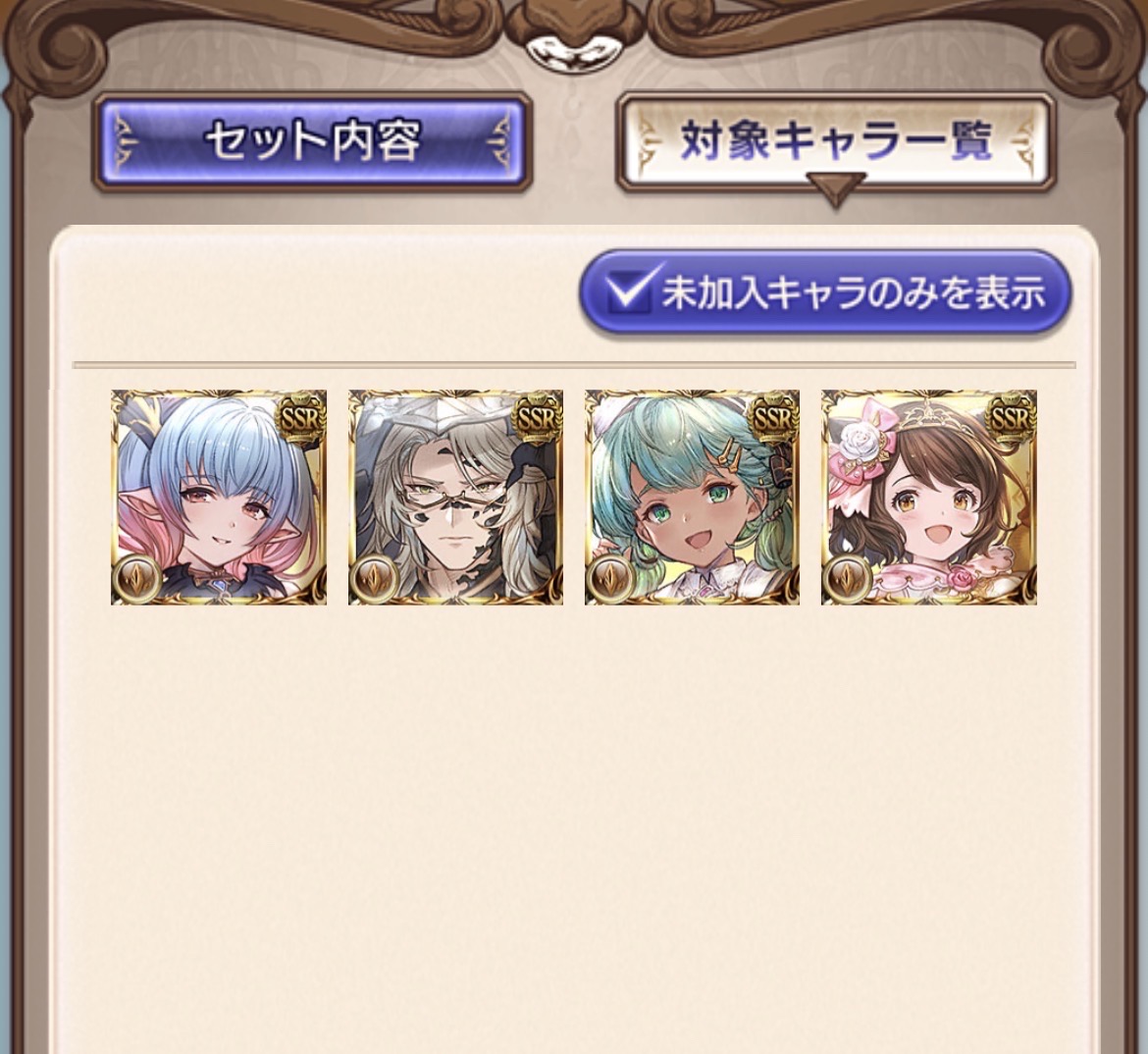Open the blue-haired pointed-ear SSR character
The image size is (1148, 1054).
click(x=218, y=497)
